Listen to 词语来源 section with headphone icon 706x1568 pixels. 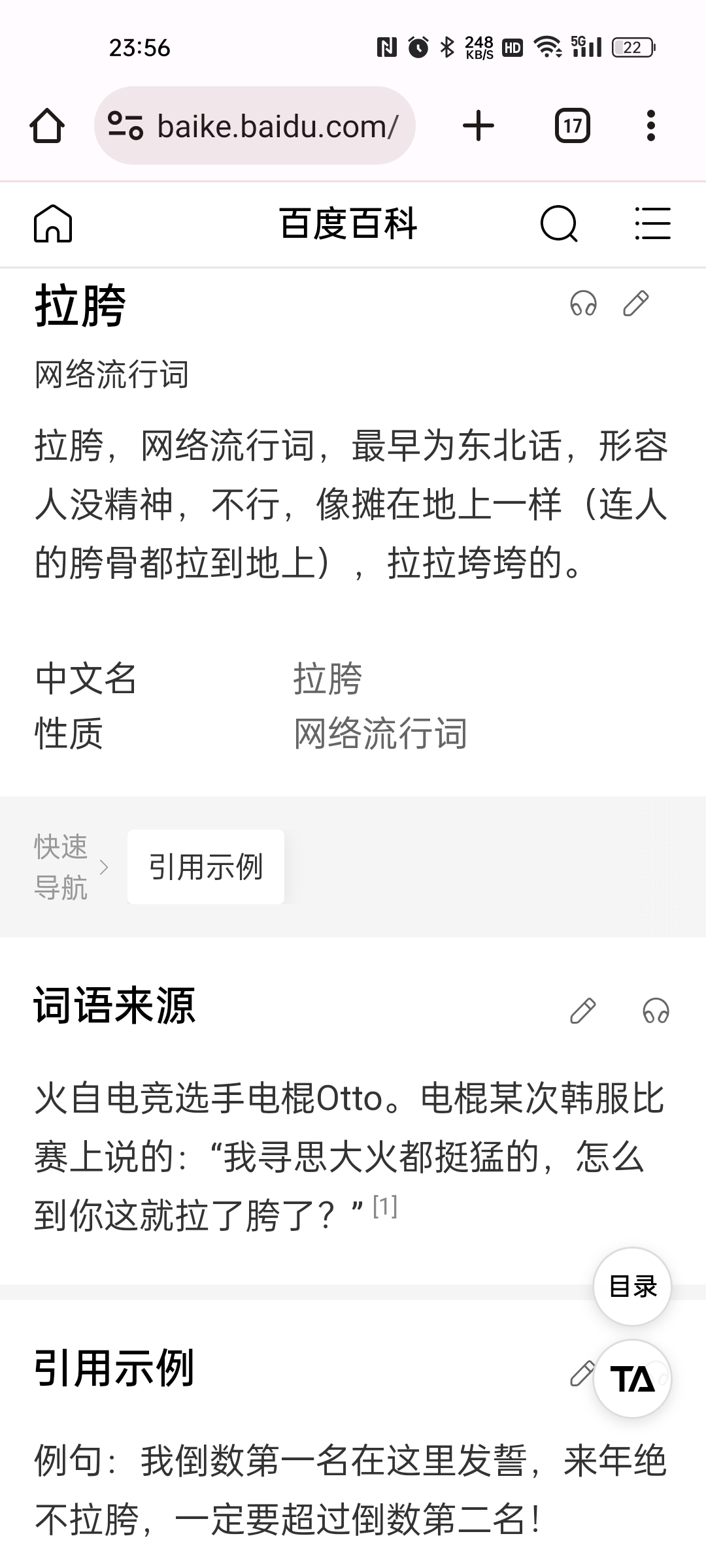tap(656, 1009)
